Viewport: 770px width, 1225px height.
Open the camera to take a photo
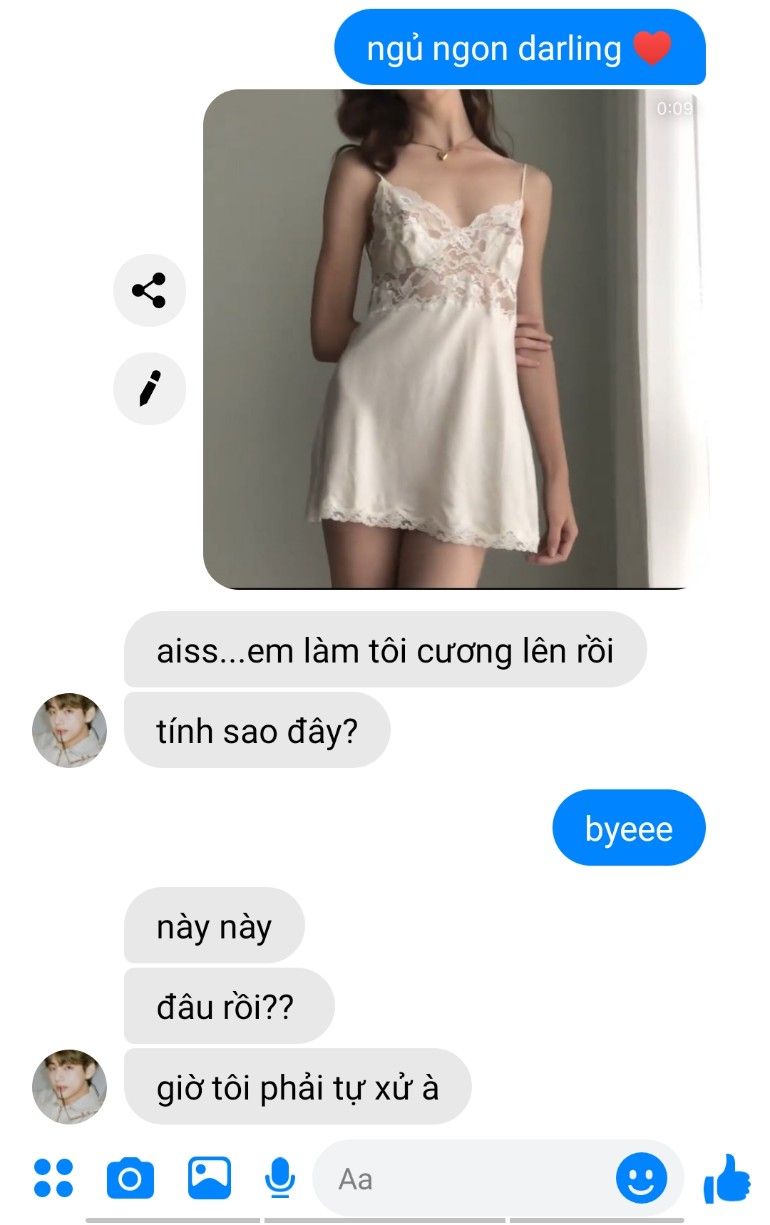(x=130, y=1178)
